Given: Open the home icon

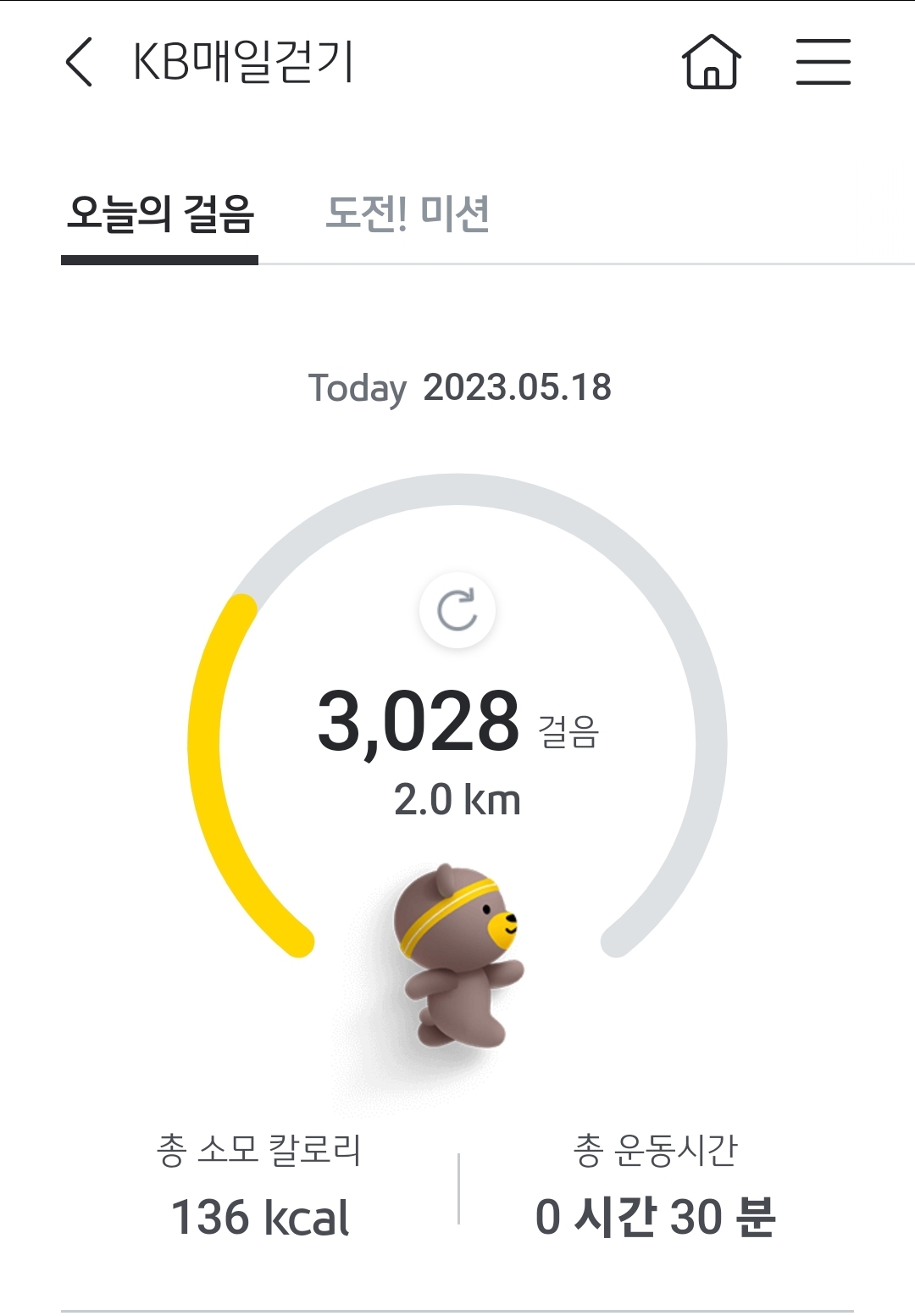Looking at the screenshot, I should [711, 62].
